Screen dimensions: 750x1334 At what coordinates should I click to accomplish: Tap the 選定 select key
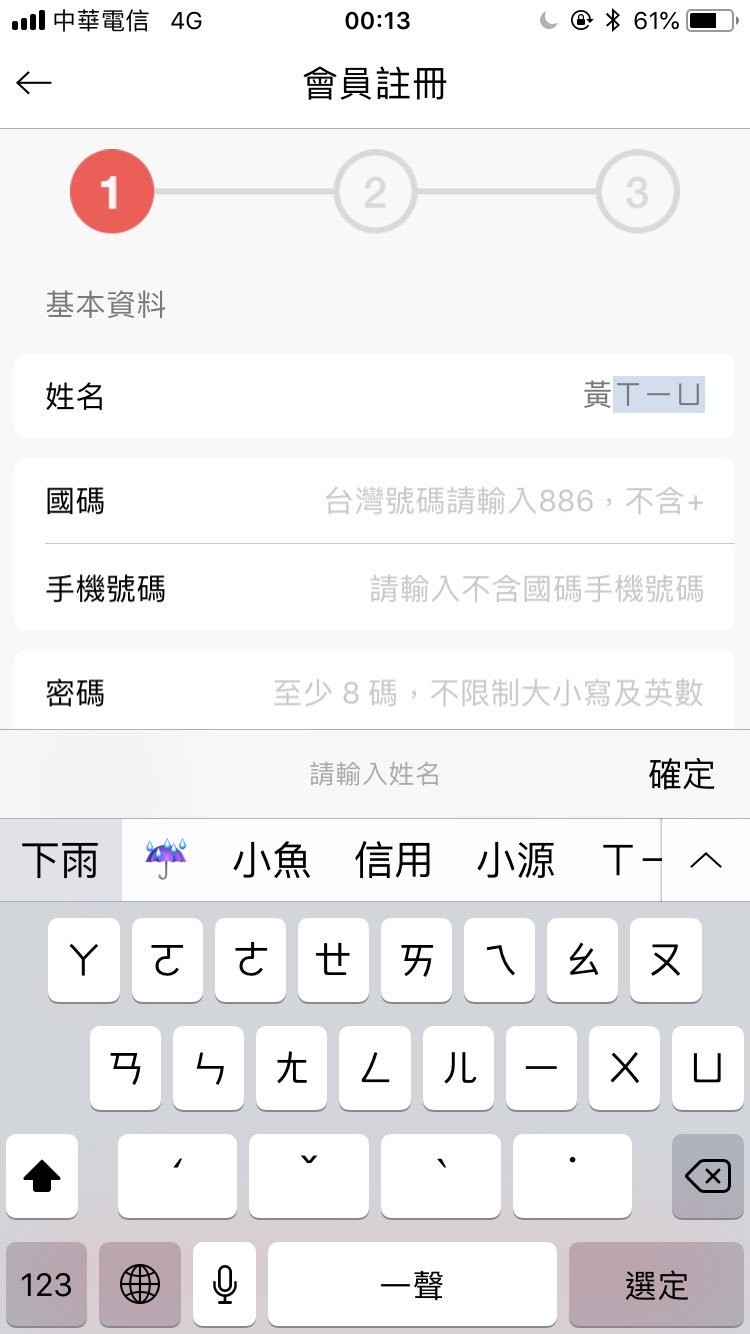656,1284
